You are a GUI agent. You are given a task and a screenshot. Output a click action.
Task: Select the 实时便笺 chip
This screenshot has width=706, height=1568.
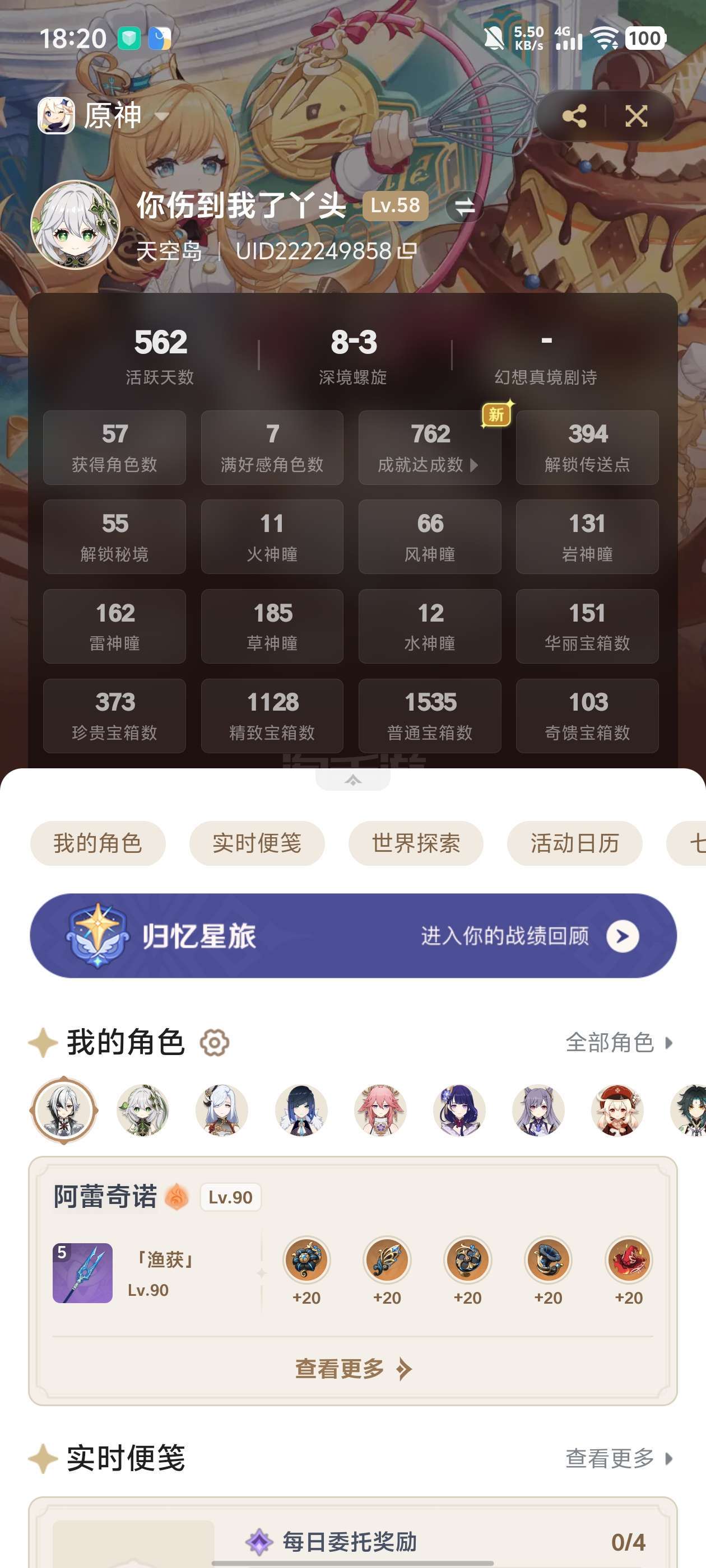pos(257,843)
